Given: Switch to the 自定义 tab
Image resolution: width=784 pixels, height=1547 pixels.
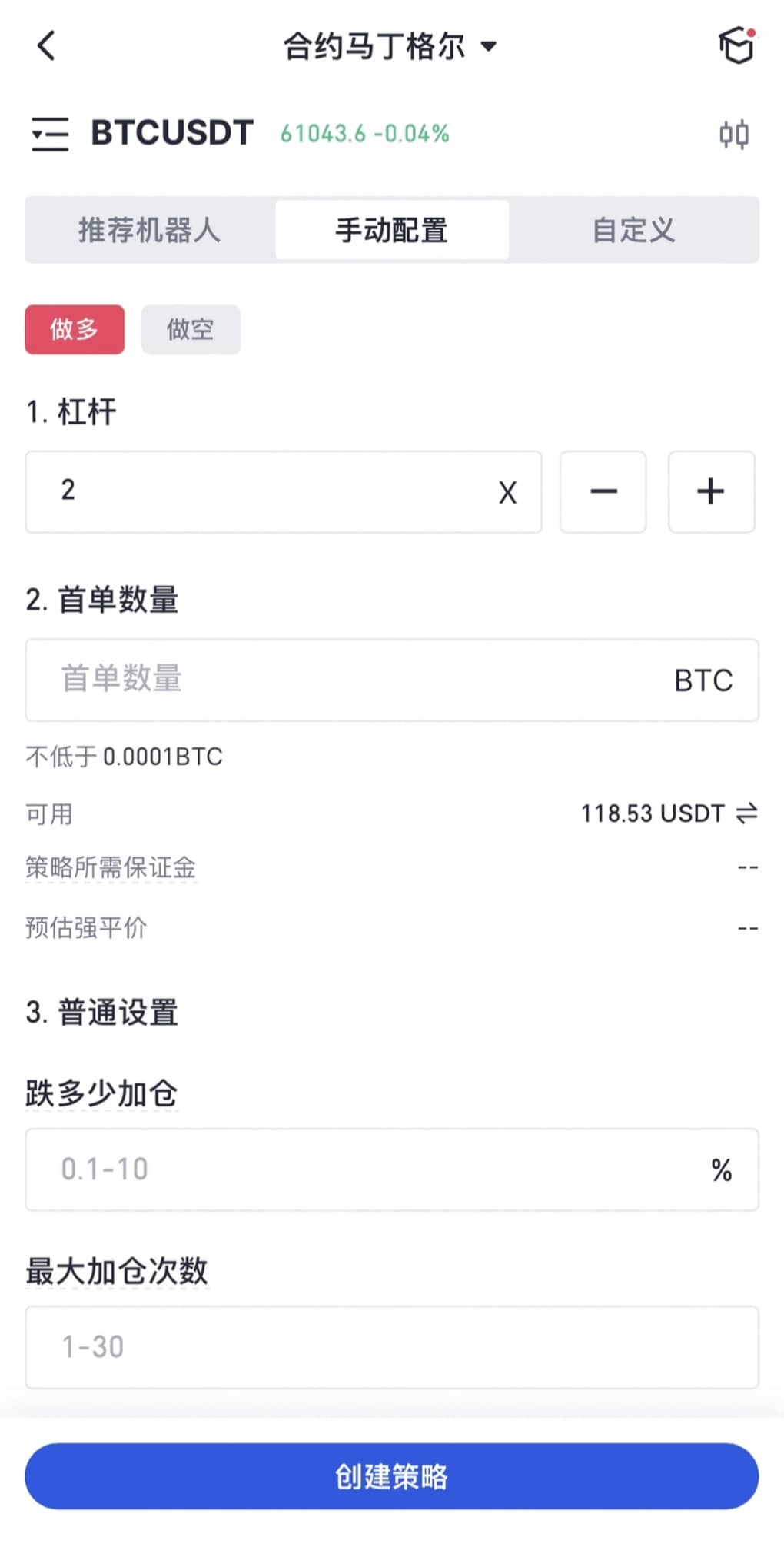Looking at the screenshot, I should click(633, 230).
